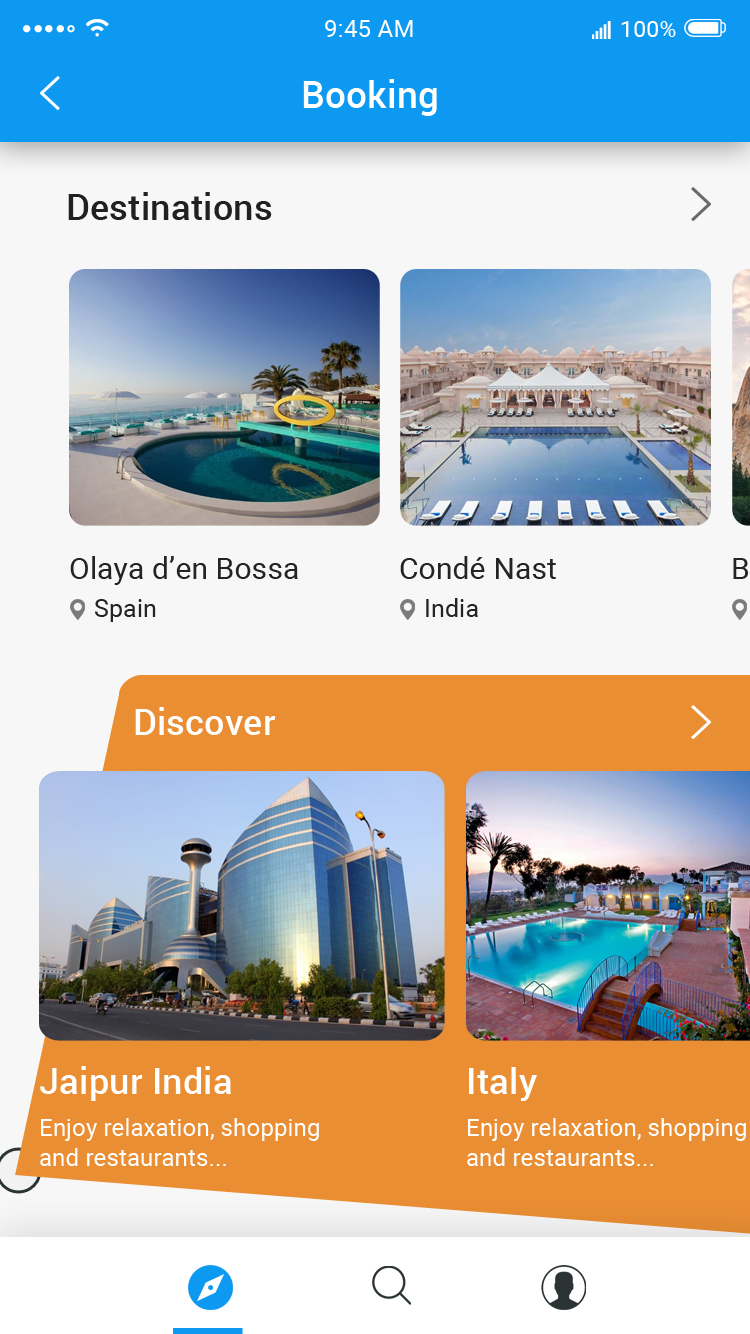The image size is (750, 1334).
Task: Go back from the Booking screen
Action: [50, 94]
